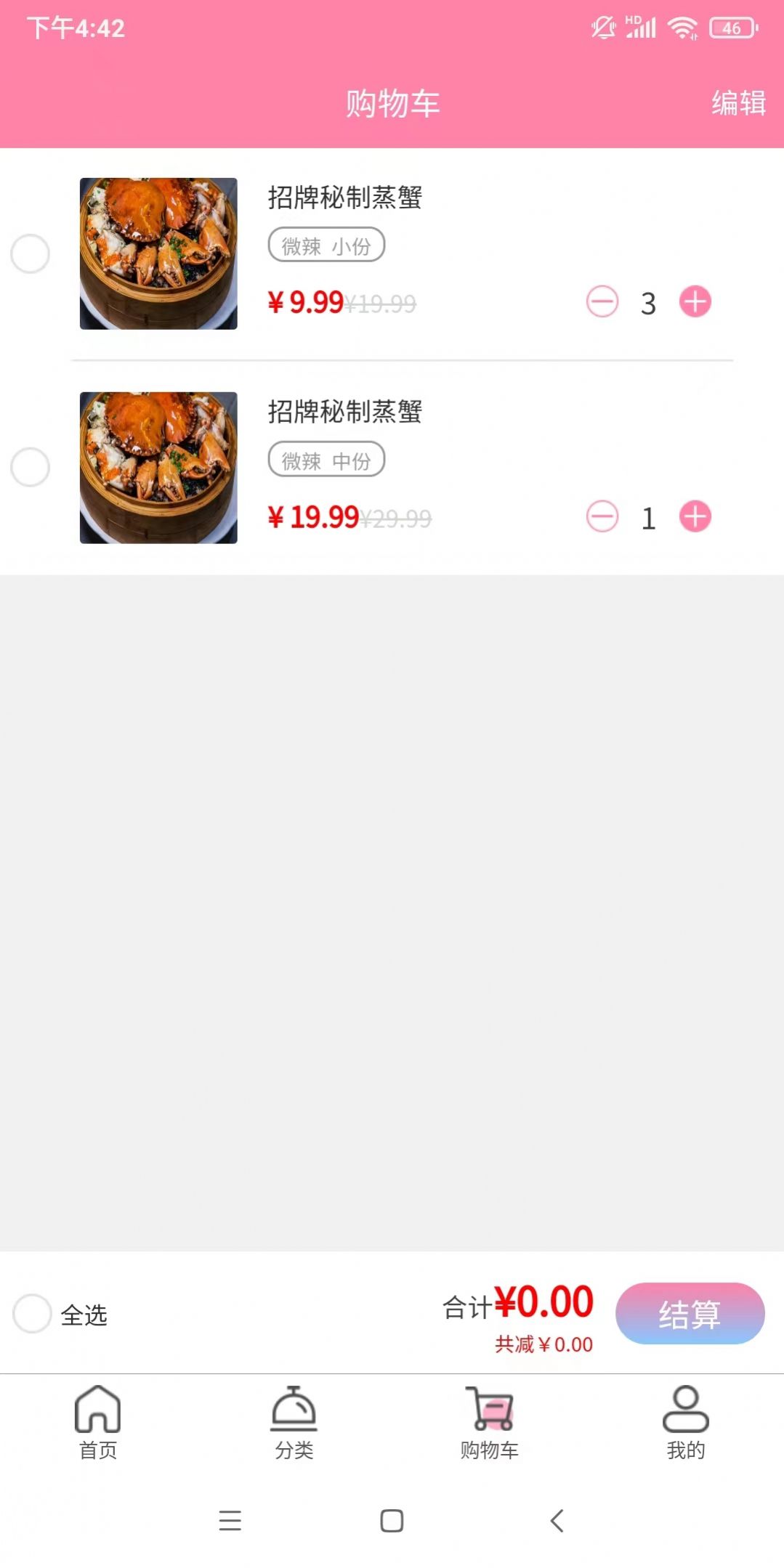Select the 微辣 中份 crab item checkbox
784x1568 pixels.
(31, 467)
